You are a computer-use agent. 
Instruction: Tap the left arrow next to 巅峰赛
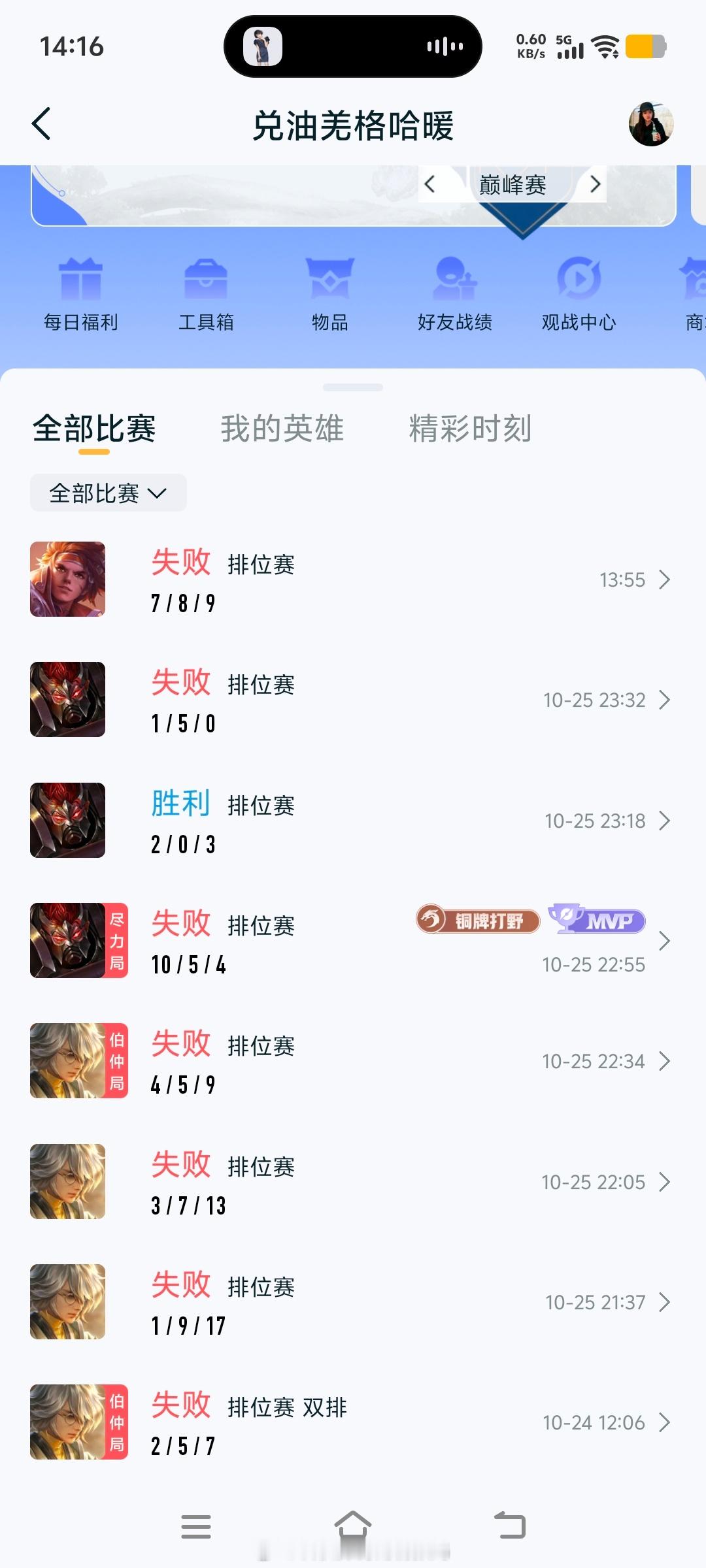point(429,184)
